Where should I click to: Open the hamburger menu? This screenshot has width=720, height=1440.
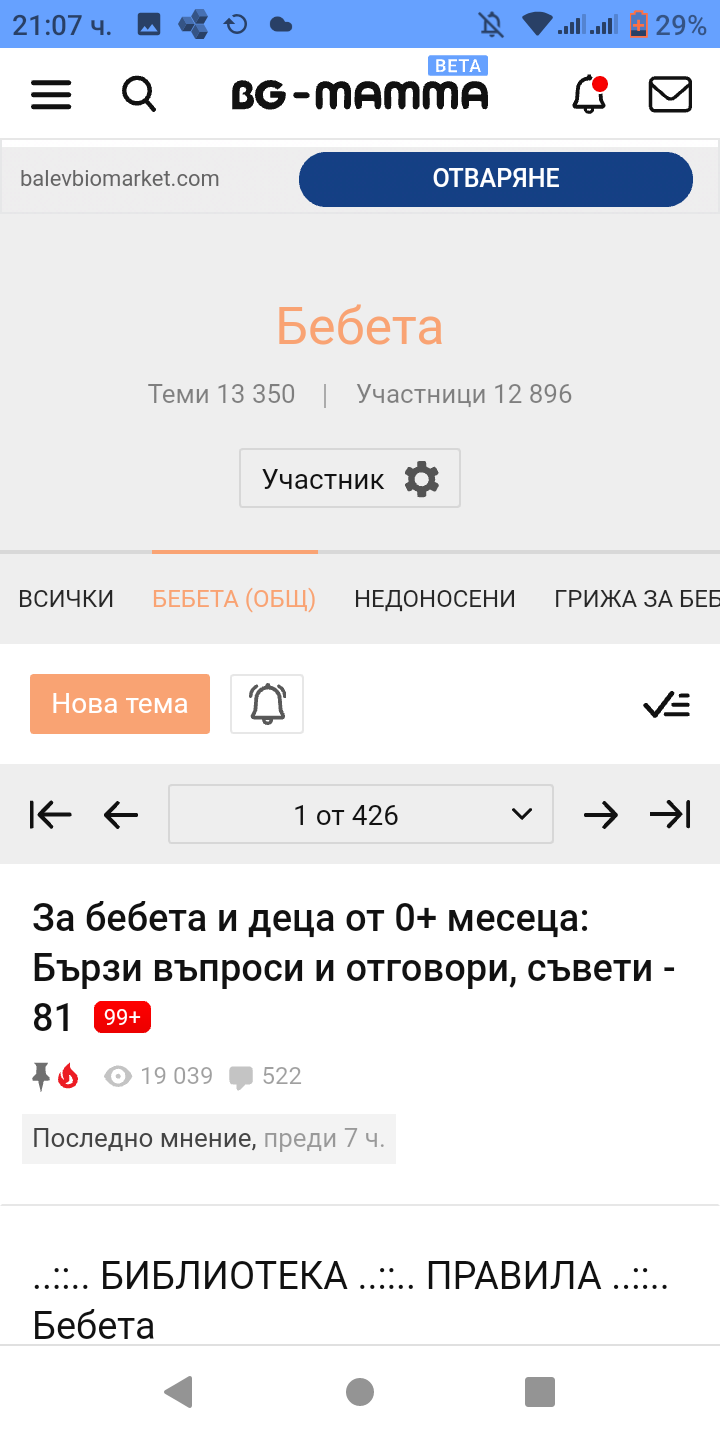tap(51, 95)
